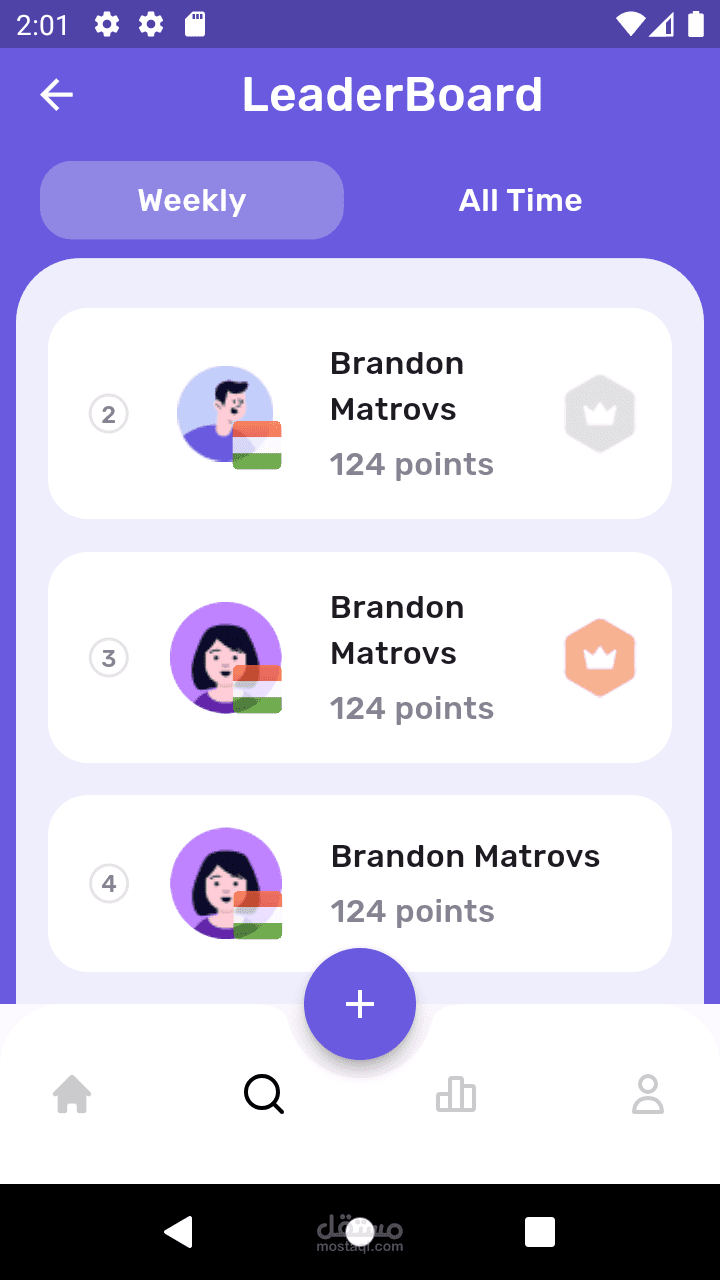Open the profile tab in bottom navigation
Screen dimensions: 720x1280
coord(648,1094)
